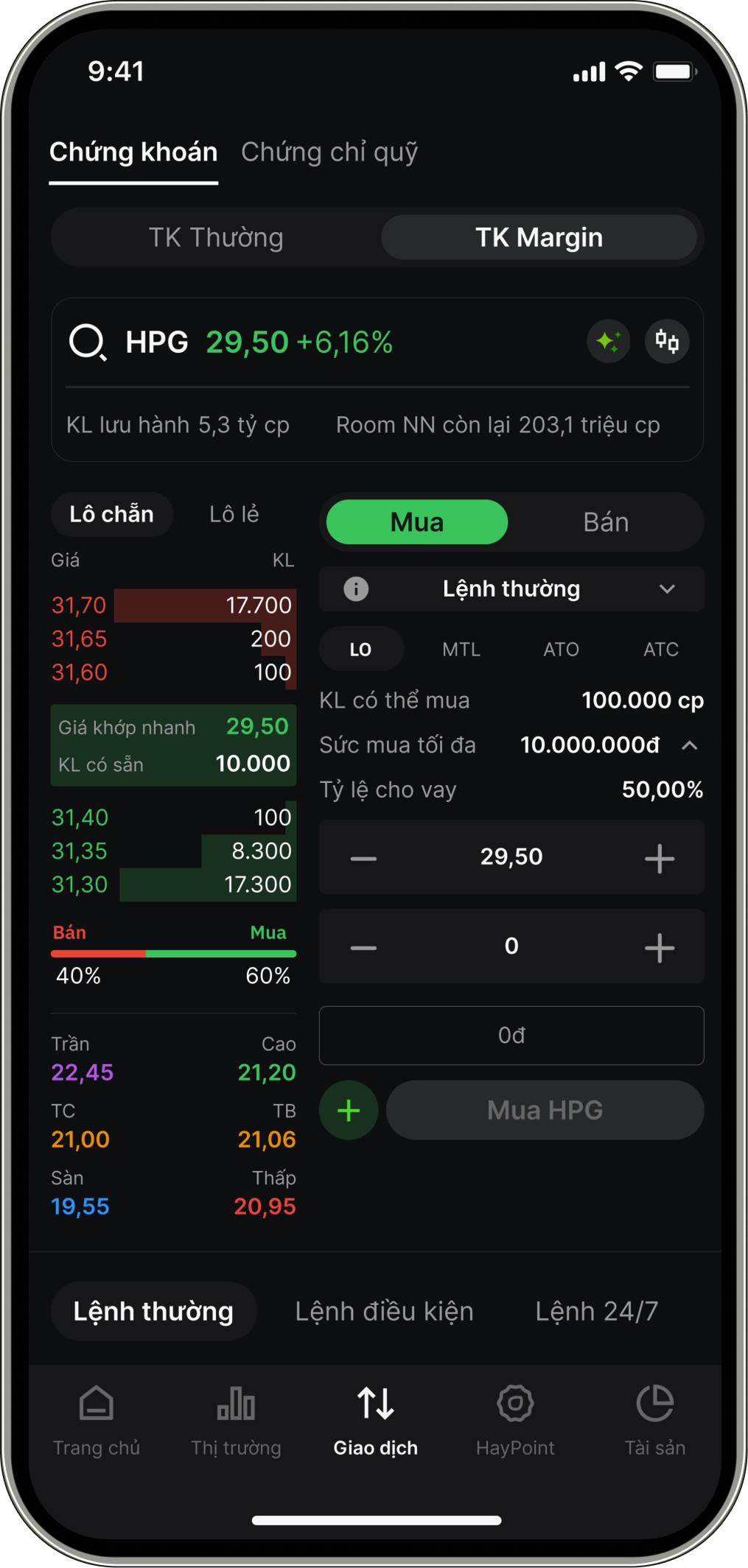This screenshot has width=748, height=1568.
Task: Increase the price of 29,50
Action: point(660,858)
